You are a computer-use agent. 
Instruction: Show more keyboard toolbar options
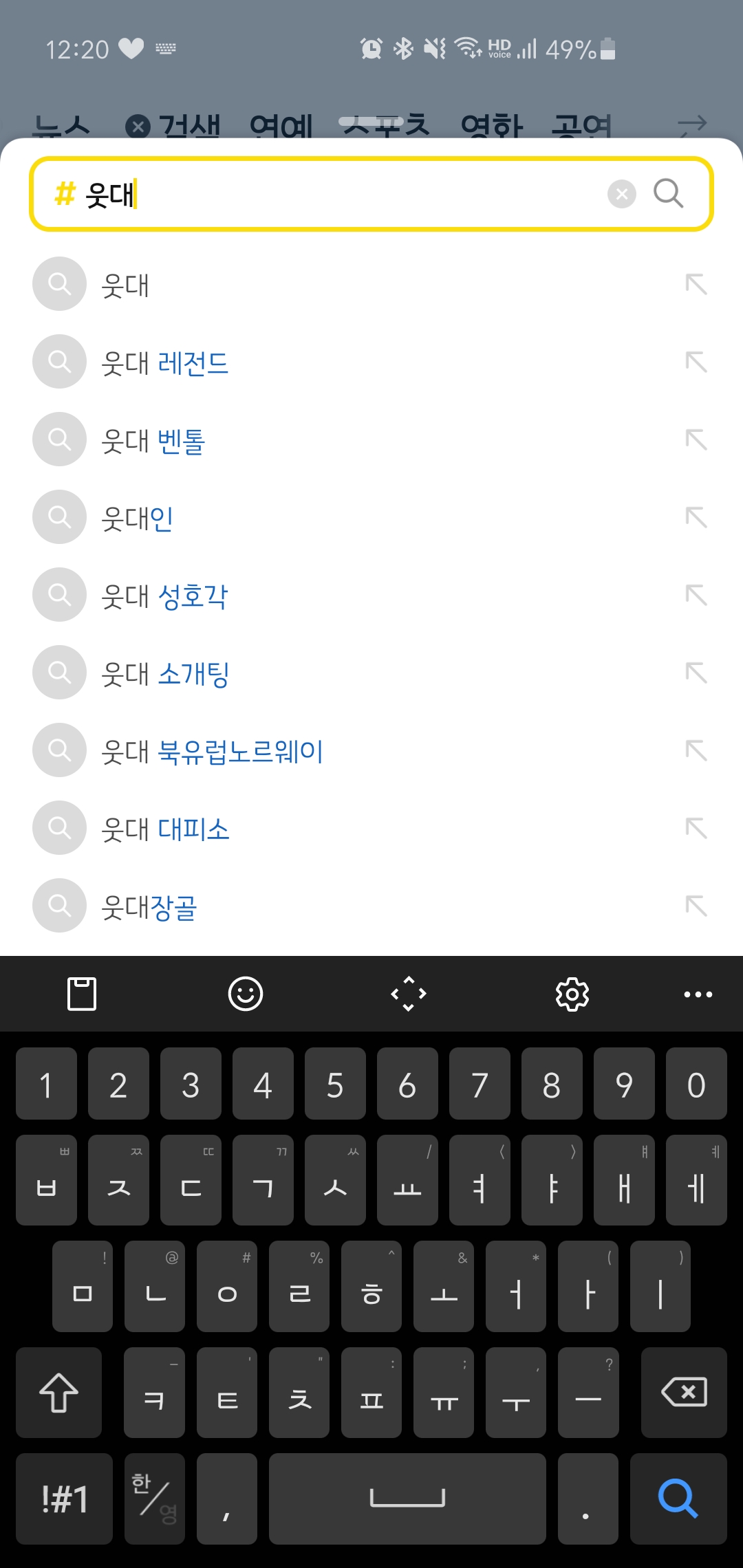point(698,994)
